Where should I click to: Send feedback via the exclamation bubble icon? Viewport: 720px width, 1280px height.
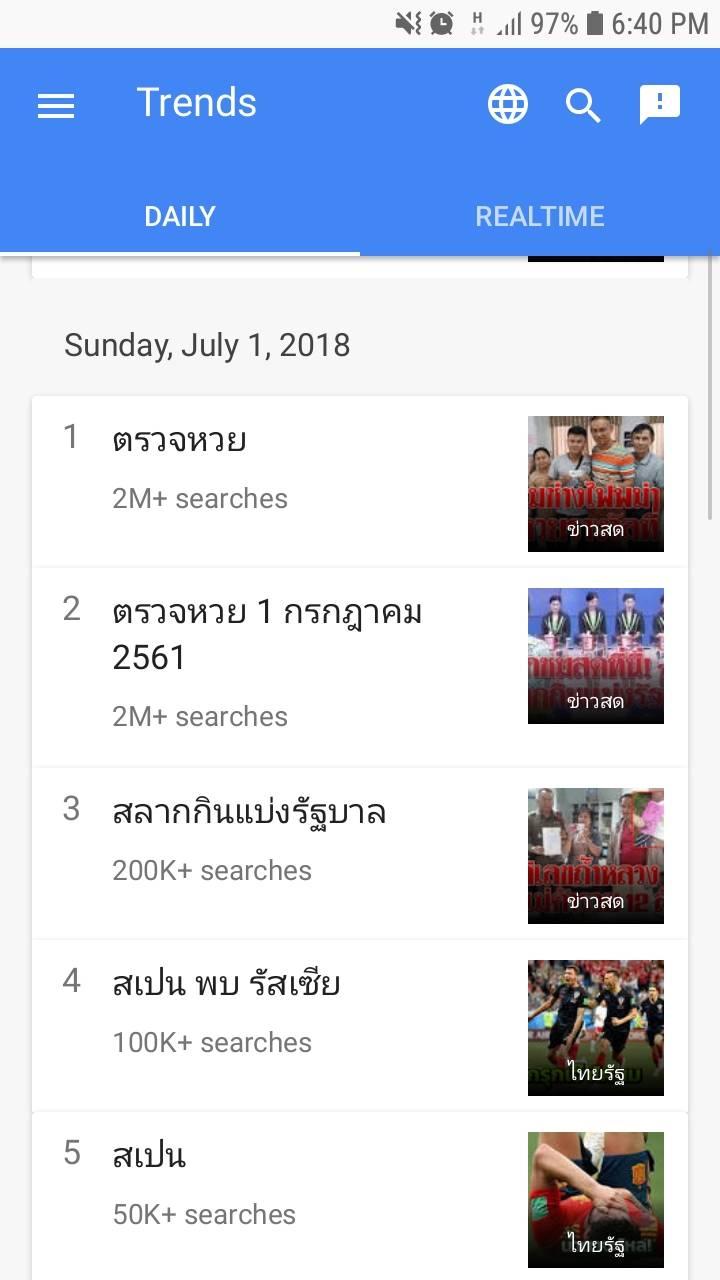660,104
